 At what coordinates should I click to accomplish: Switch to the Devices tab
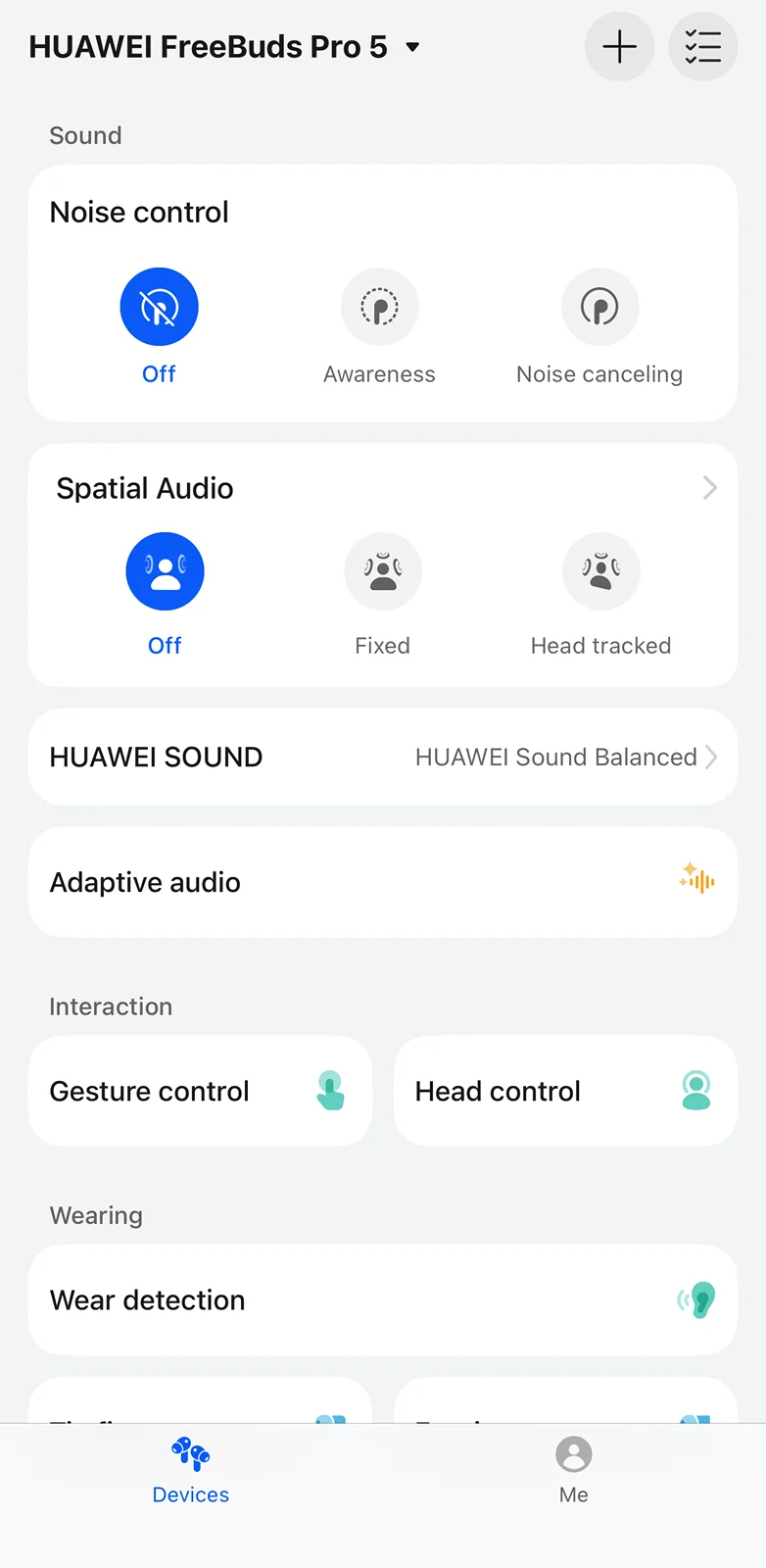[x=191, y=1470]
